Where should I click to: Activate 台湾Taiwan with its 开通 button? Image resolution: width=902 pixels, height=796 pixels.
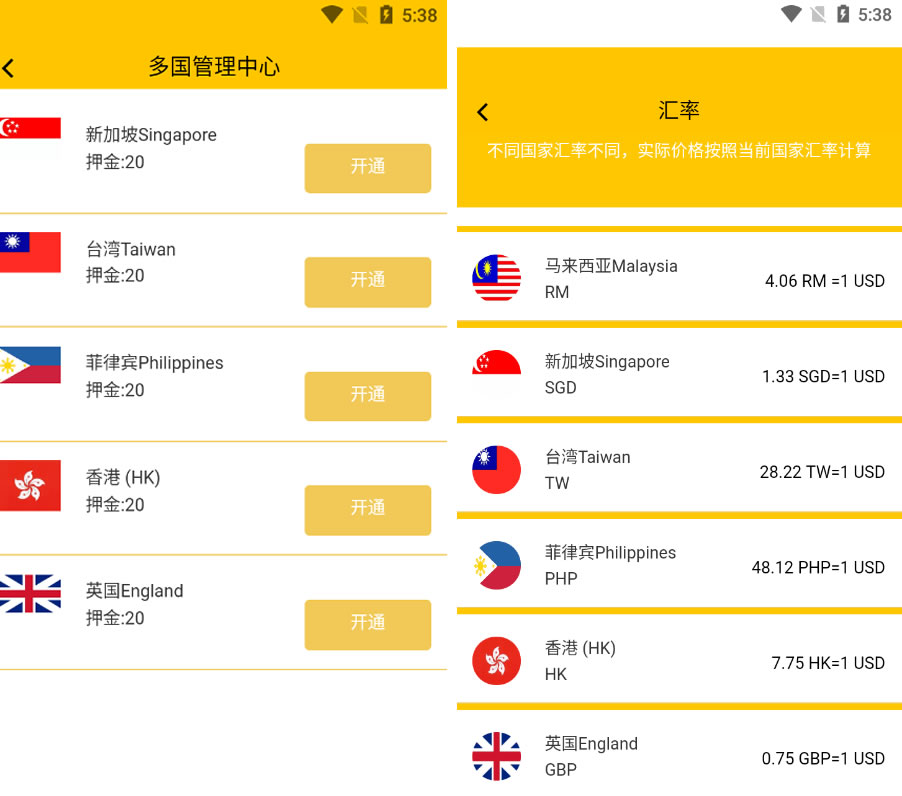[367, 281]
